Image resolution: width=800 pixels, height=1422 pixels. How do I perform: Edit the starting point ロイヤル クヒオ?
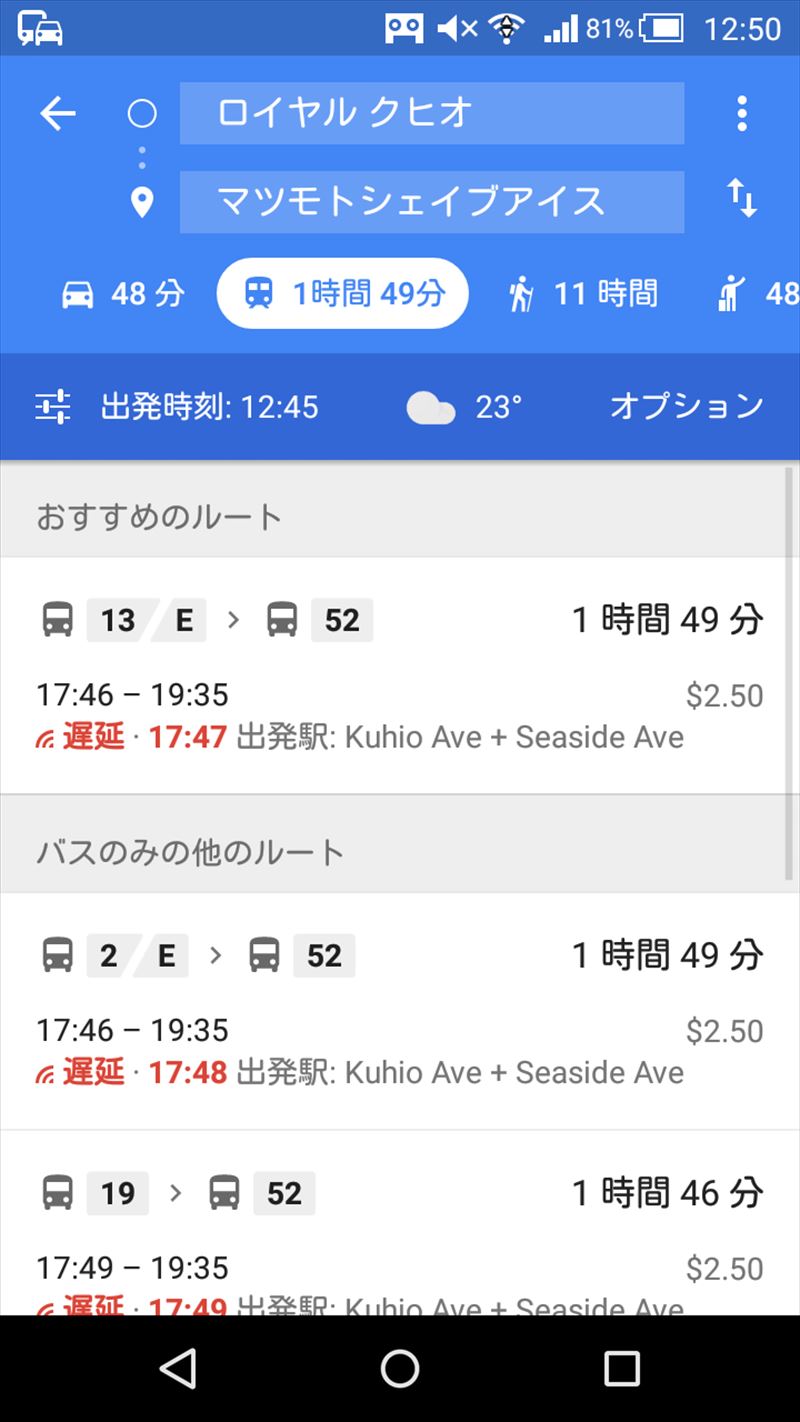(x=432, y=114)
